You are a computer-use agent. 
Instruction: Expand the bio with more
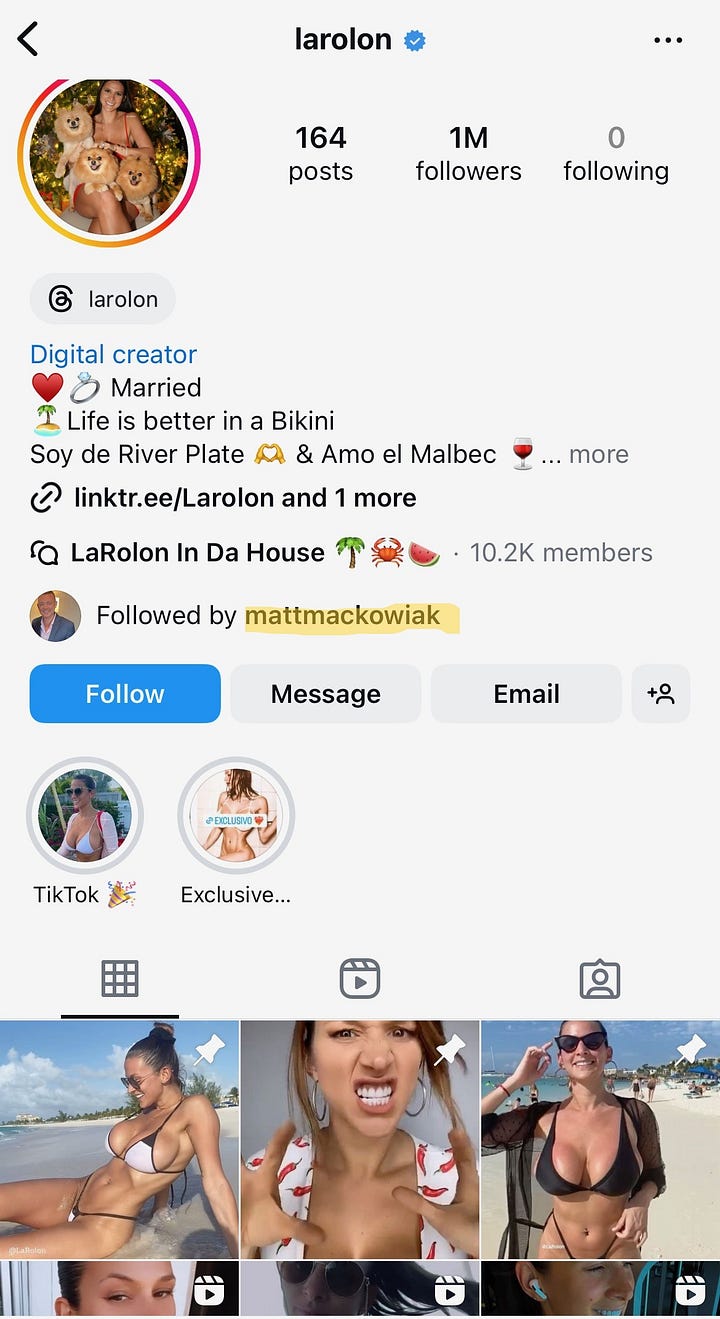(x=598, y=454)
